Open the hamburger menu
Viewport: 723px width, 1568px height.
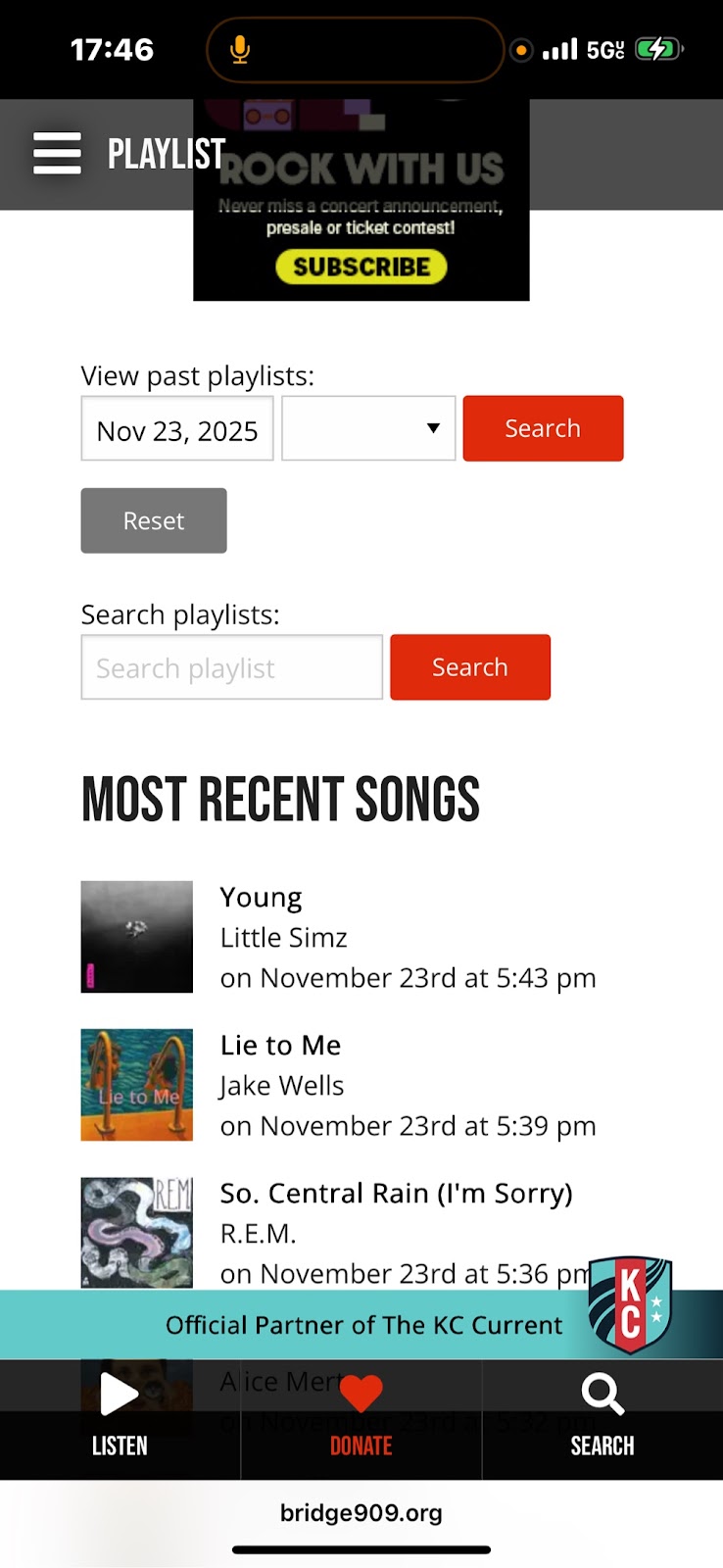(x=57, y=154)
